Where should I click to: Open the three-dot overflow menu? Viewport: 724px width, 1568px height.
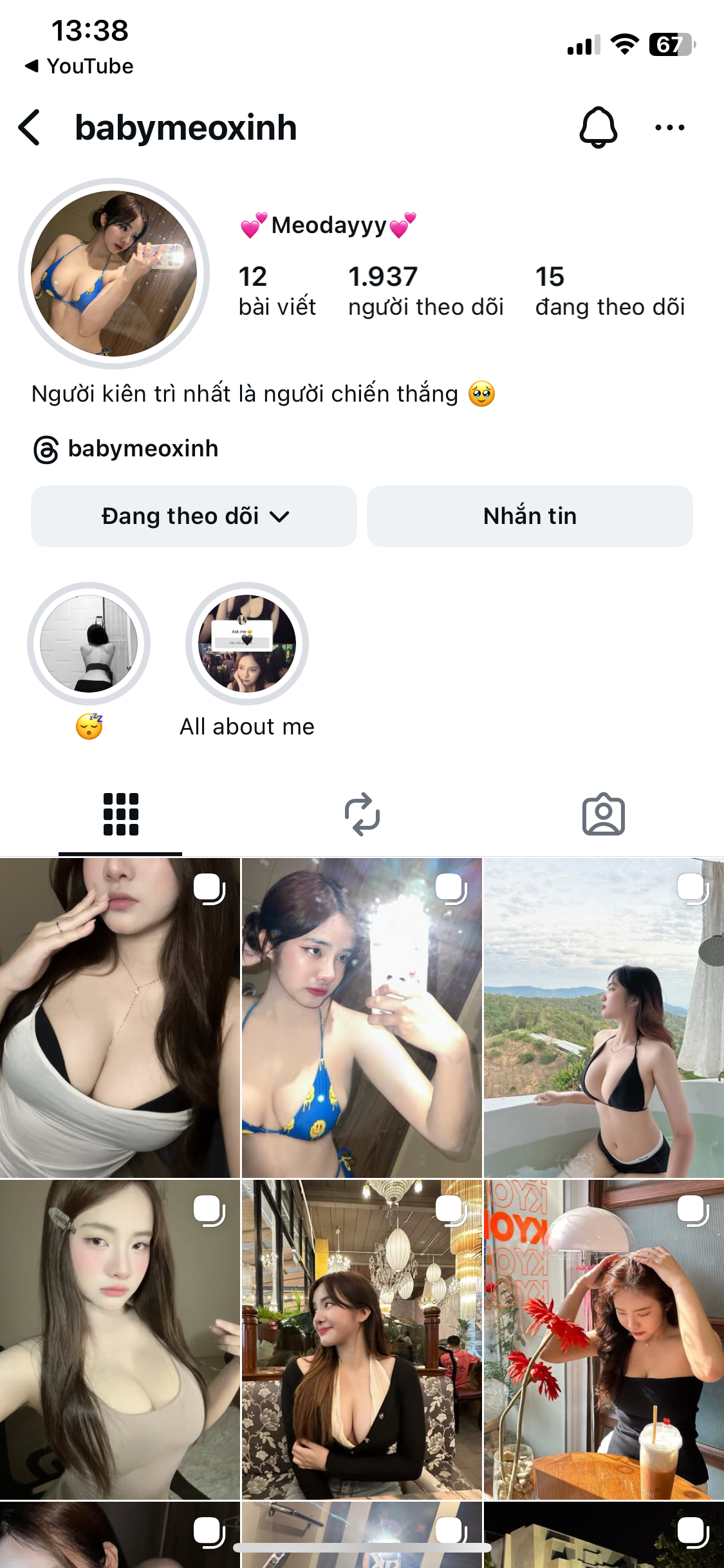669,127
